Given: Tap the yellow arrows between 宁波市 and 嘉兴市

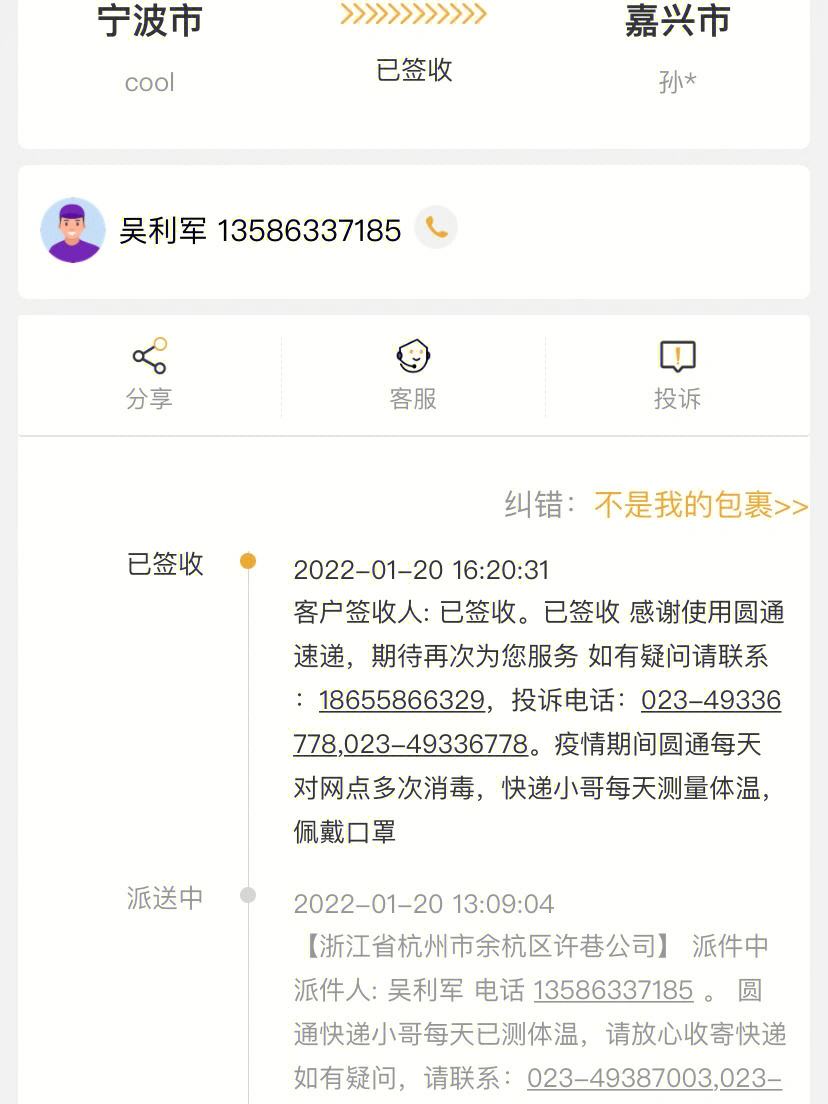Looking at the screenshot, I should pyautogui.click(x=412, y=15).
